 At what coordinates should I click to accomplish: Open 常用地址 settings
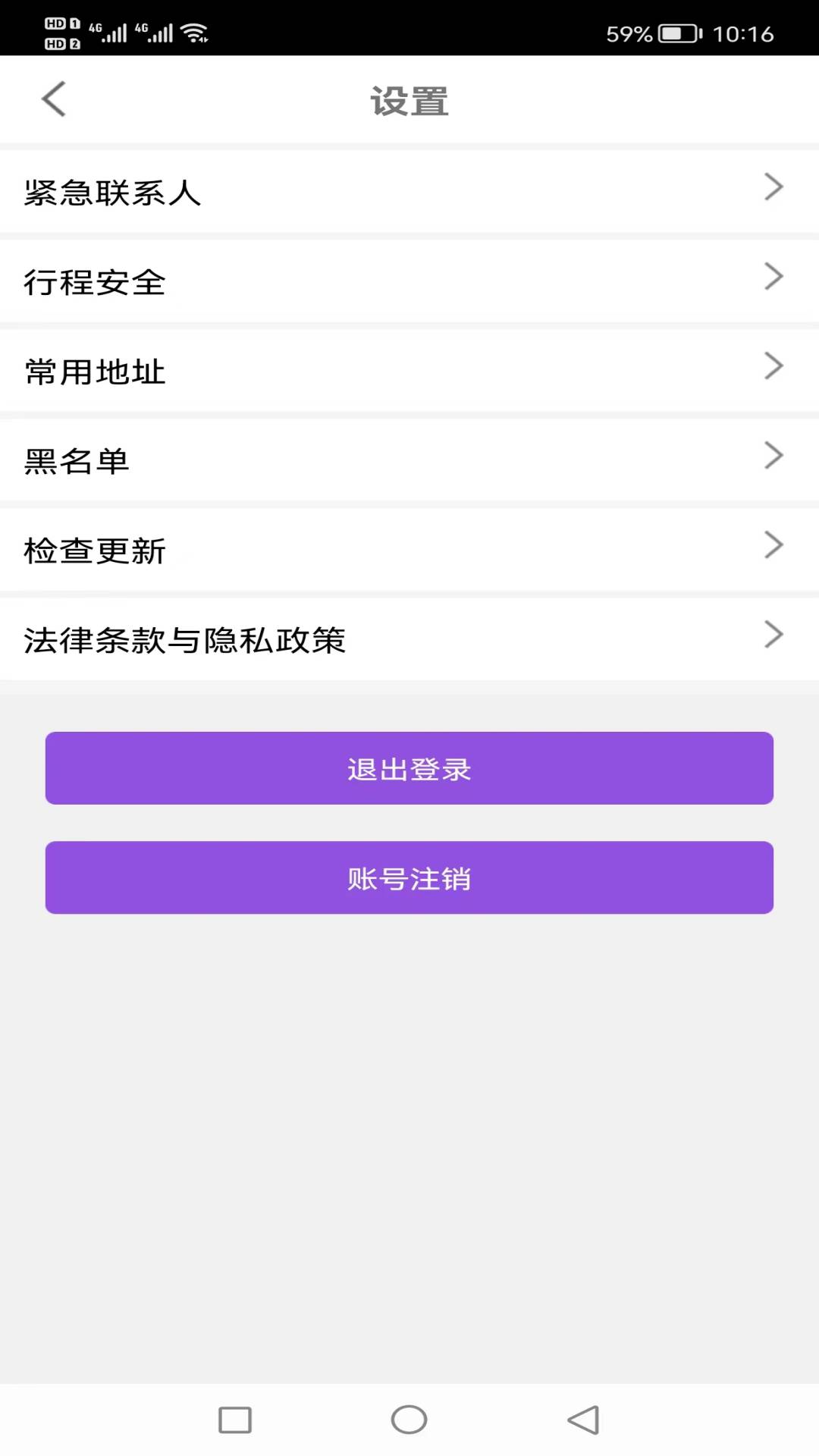(409, 370)
